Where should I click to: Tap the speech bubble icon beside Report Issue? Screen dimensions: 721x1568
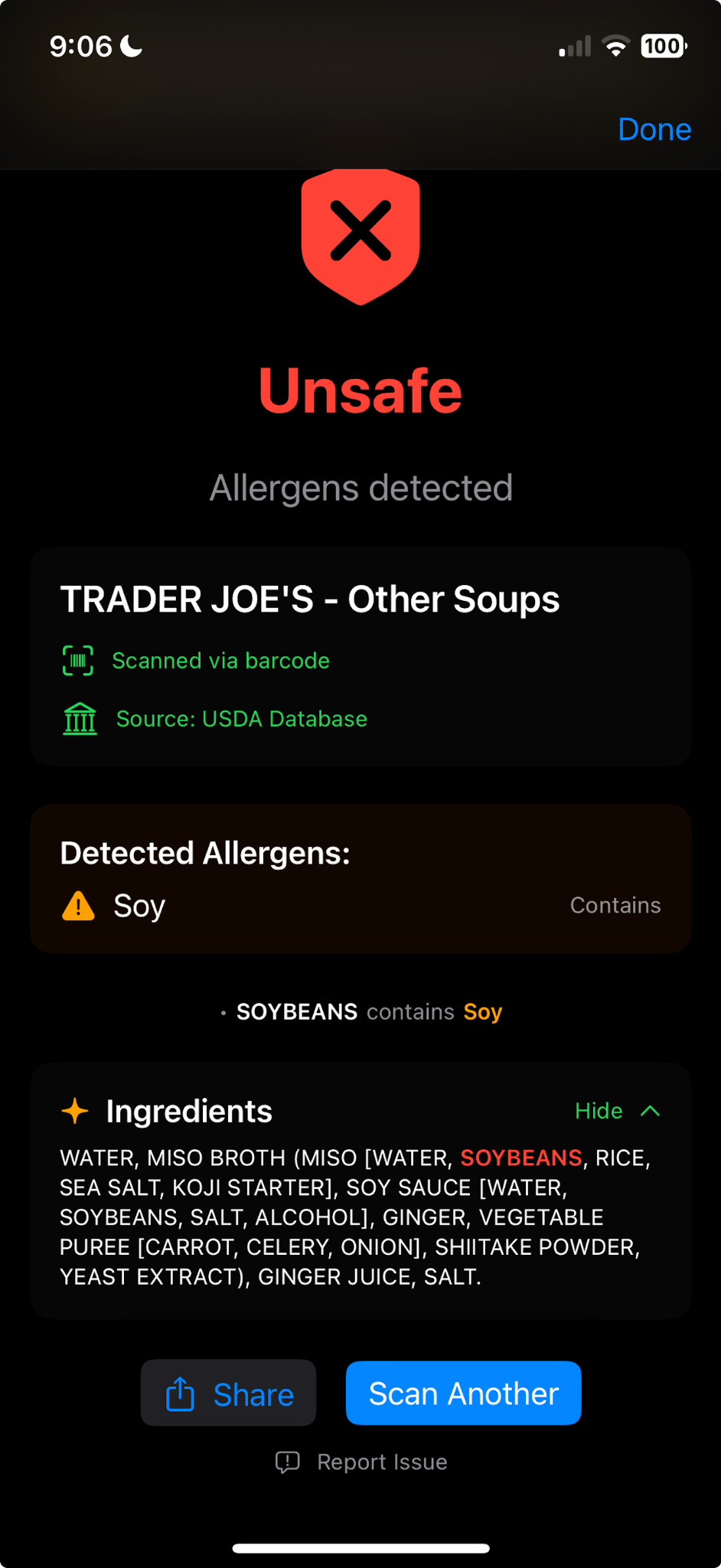coord(287,1461)
